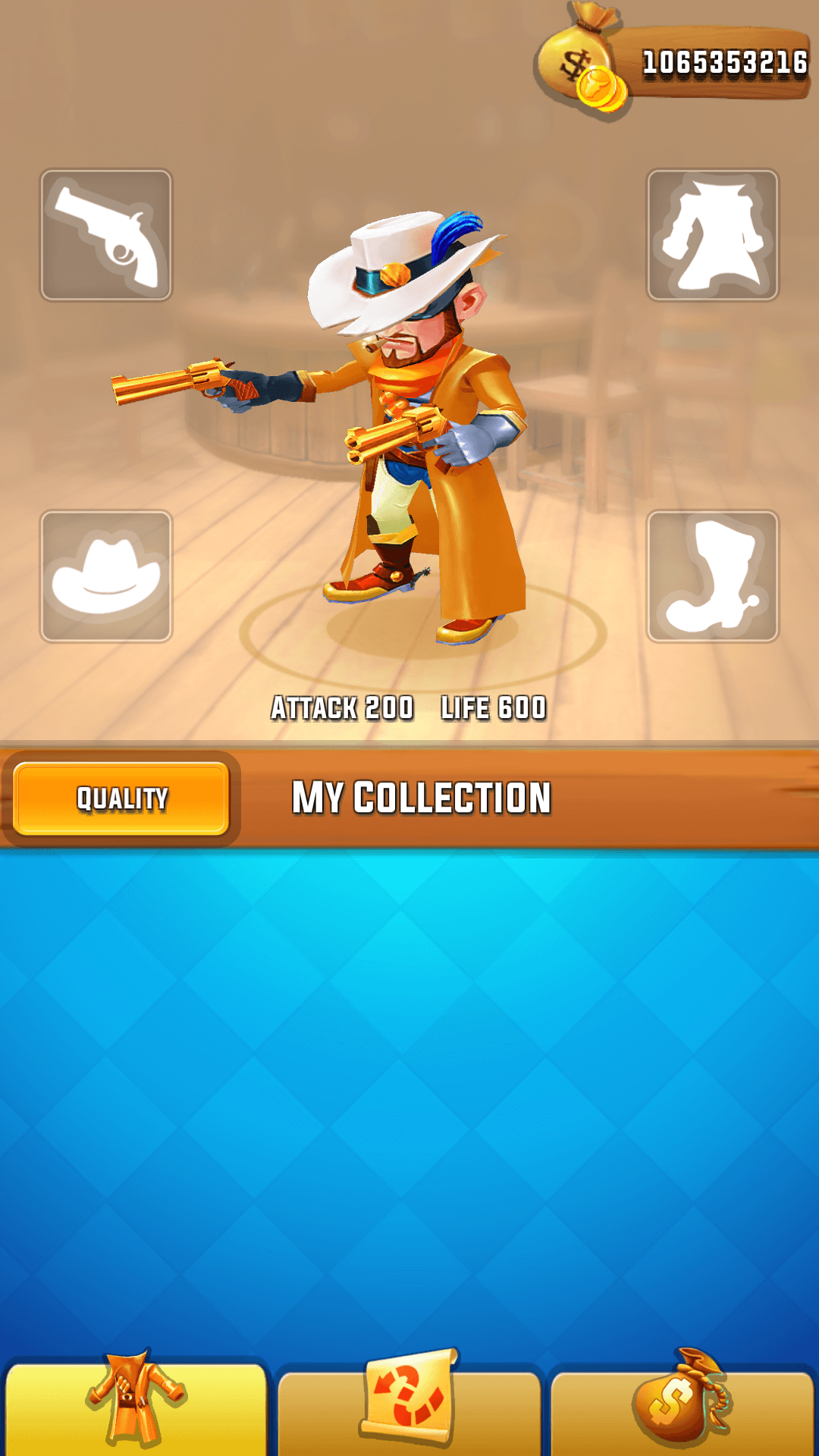
Task: Go to the money bag shop tab
Action: 682,1404
